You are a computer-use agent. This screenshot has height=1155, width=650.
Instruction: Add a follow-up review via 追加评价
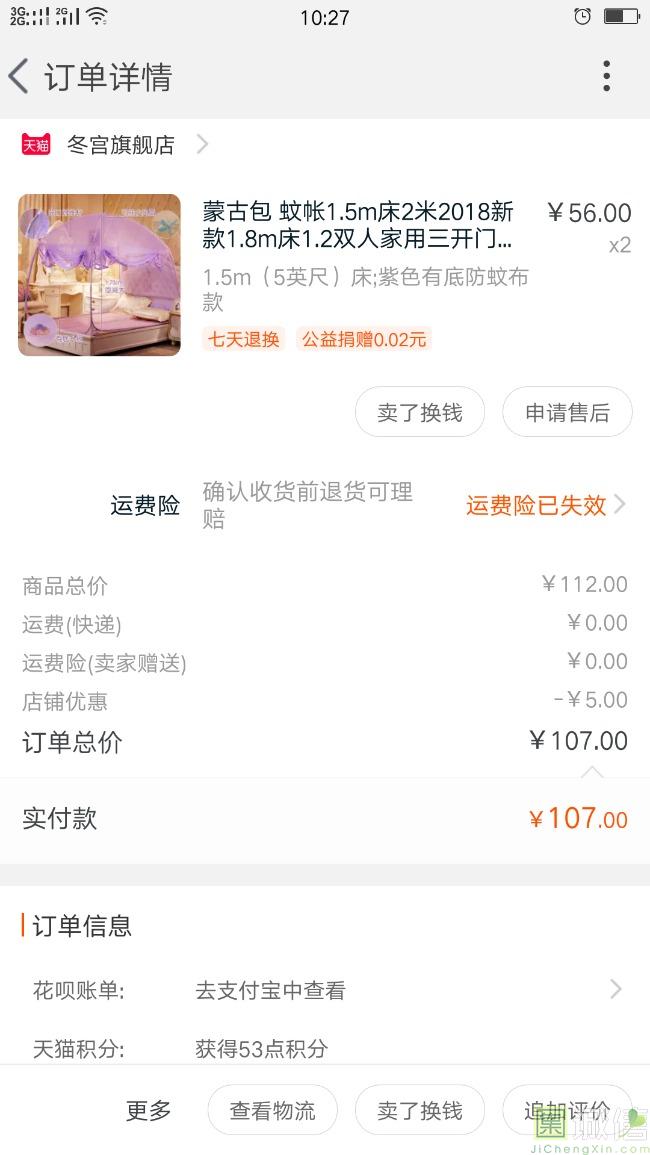click(566, 1110)
